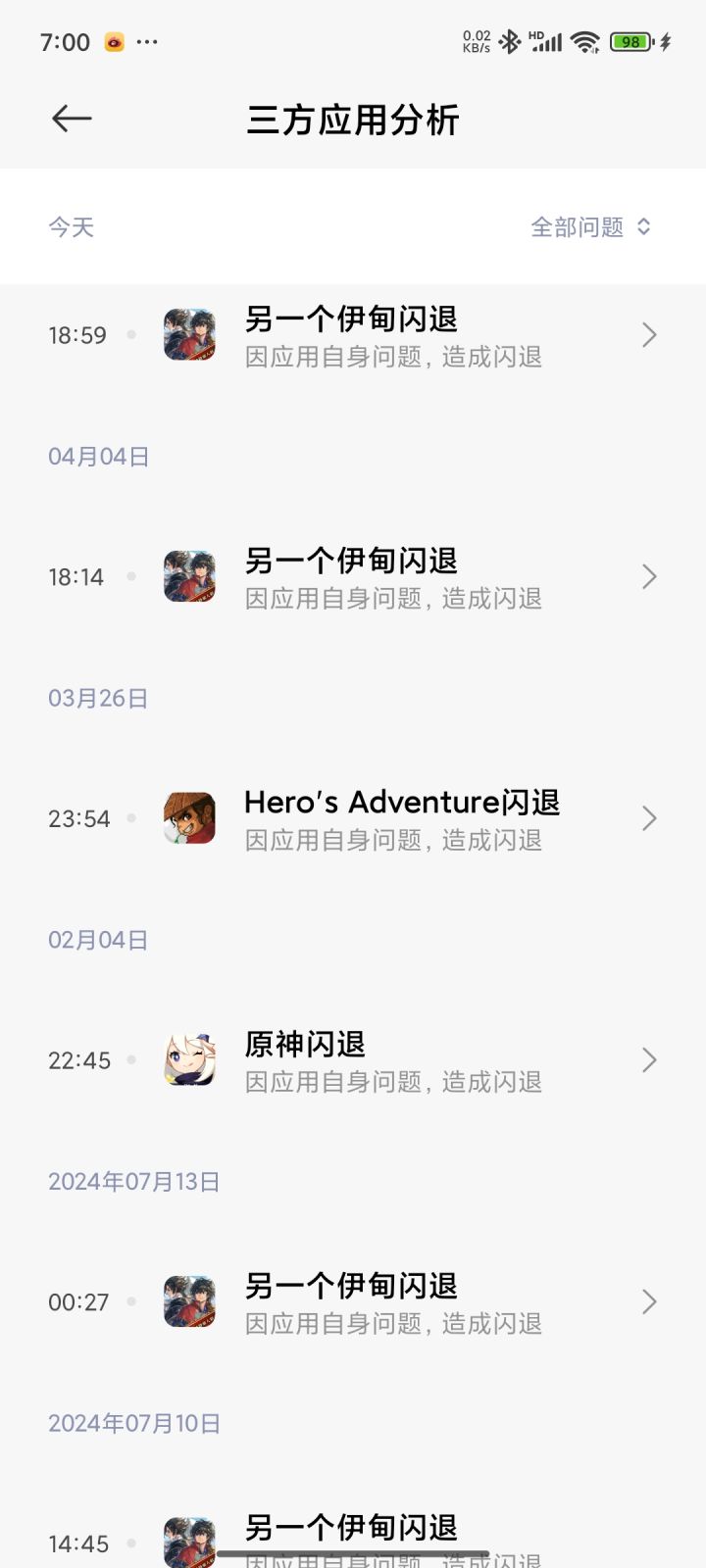Tap the 另一个伊甸 icon under 04月04日
Viewport: 706px width, 1568px height.
188,576
